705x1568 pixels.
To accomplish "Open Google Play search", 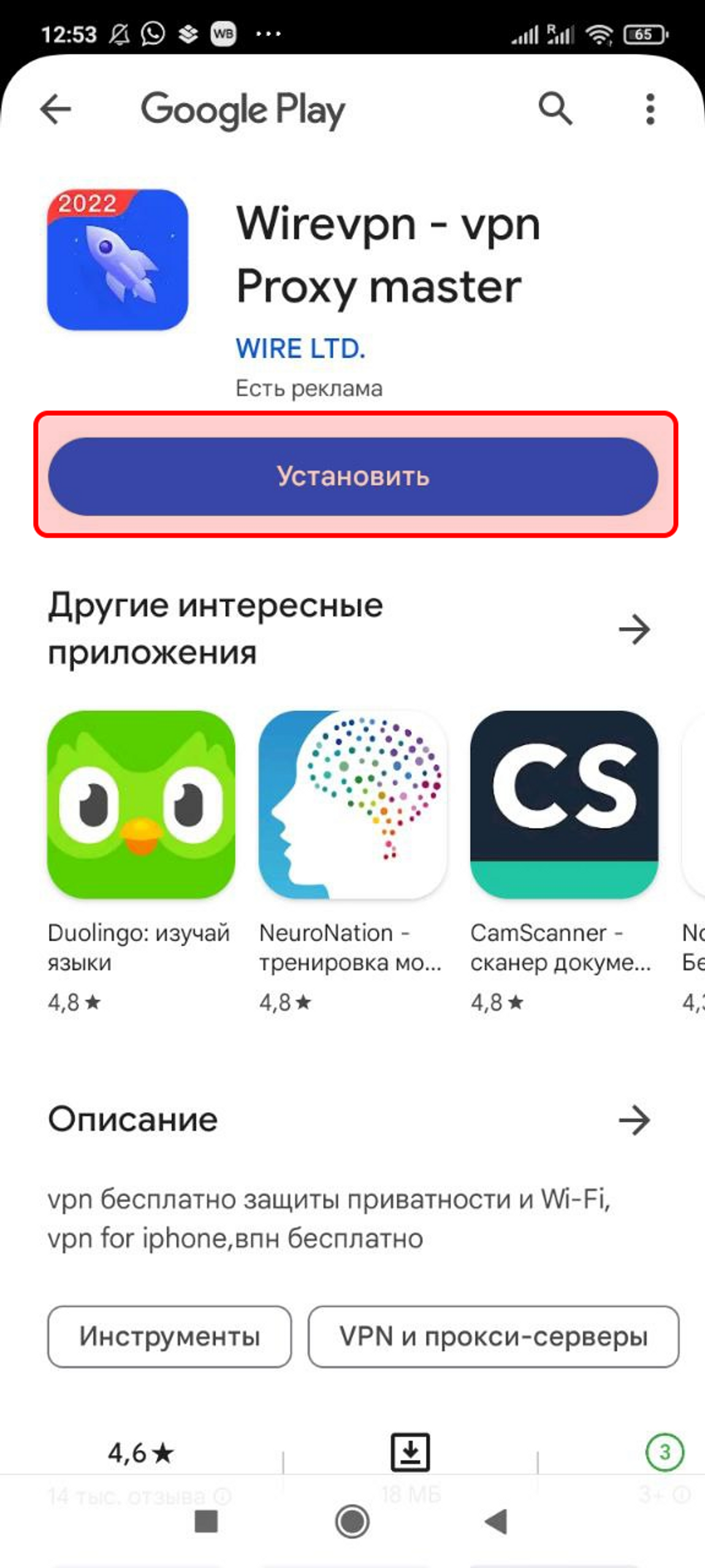I will coord(555,110).
